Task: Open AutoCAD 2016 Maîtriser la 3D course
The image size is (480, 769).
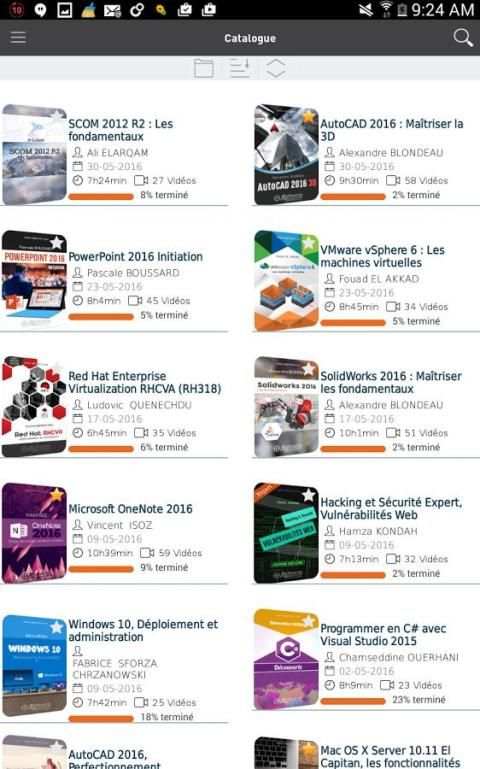Action: click(x=366, y=154)
